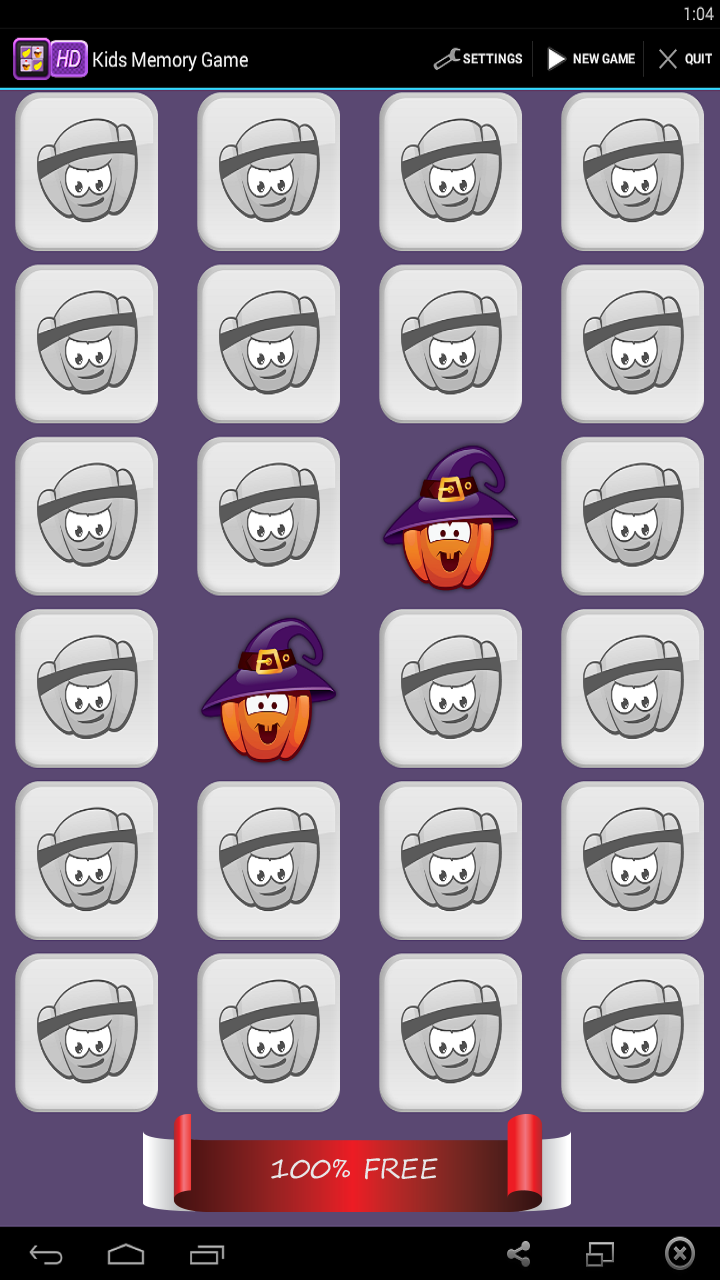Tap the purple HD badge icon

click(x=67, y=58)
